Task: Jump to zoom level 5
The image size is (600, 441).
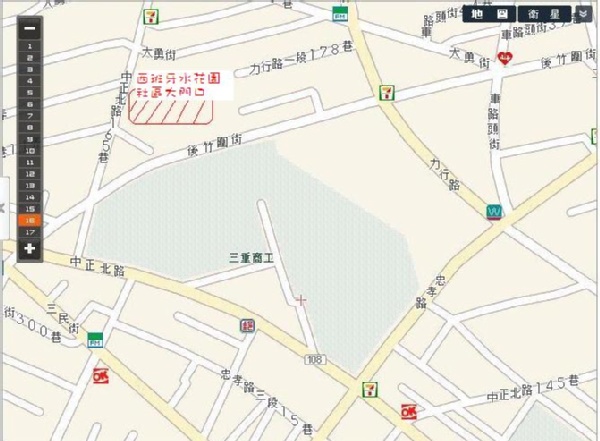Action: coord(30,92)
